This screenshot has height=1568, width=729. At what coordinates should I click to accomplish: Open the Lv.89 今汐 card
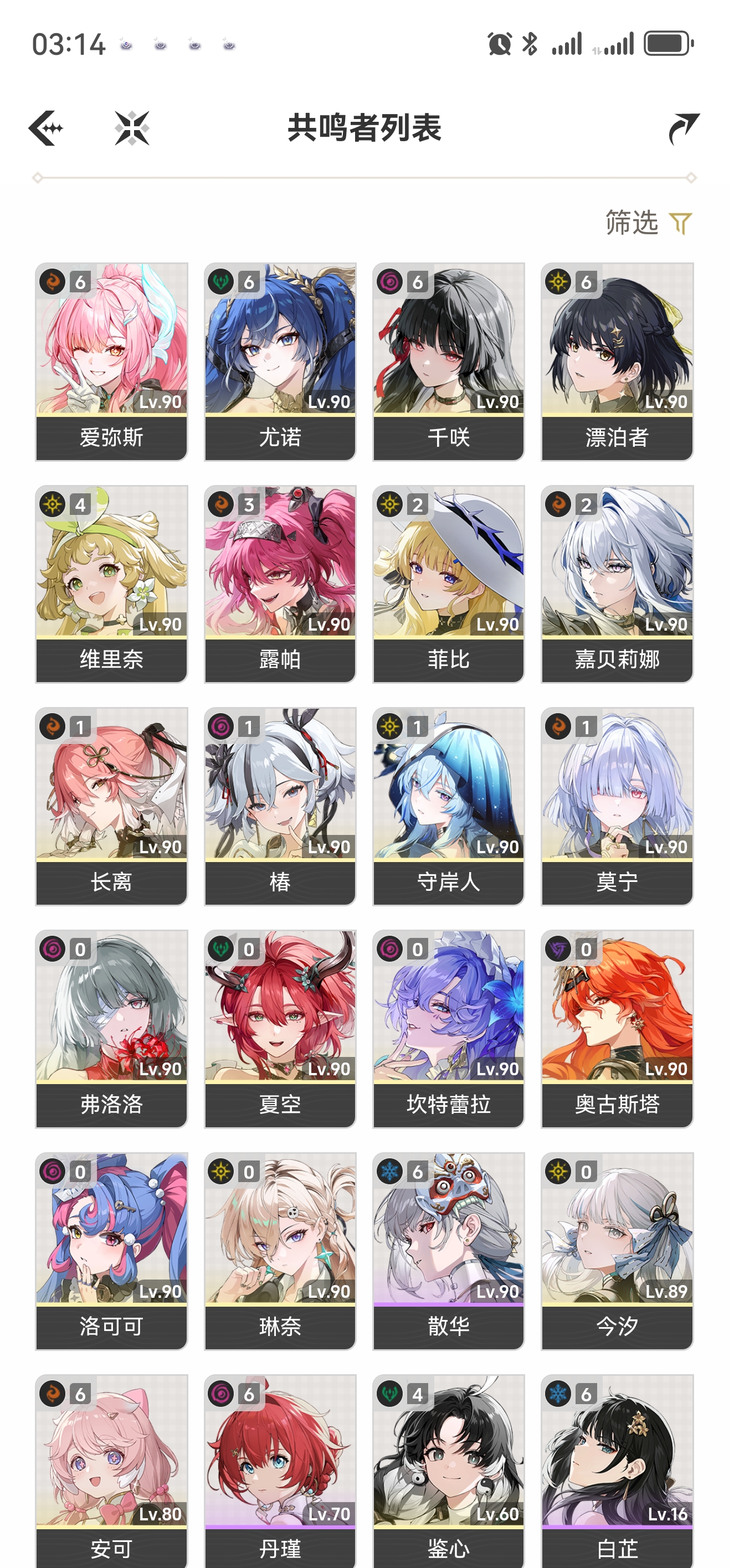pyautogui.click(x=617, y=1251)
